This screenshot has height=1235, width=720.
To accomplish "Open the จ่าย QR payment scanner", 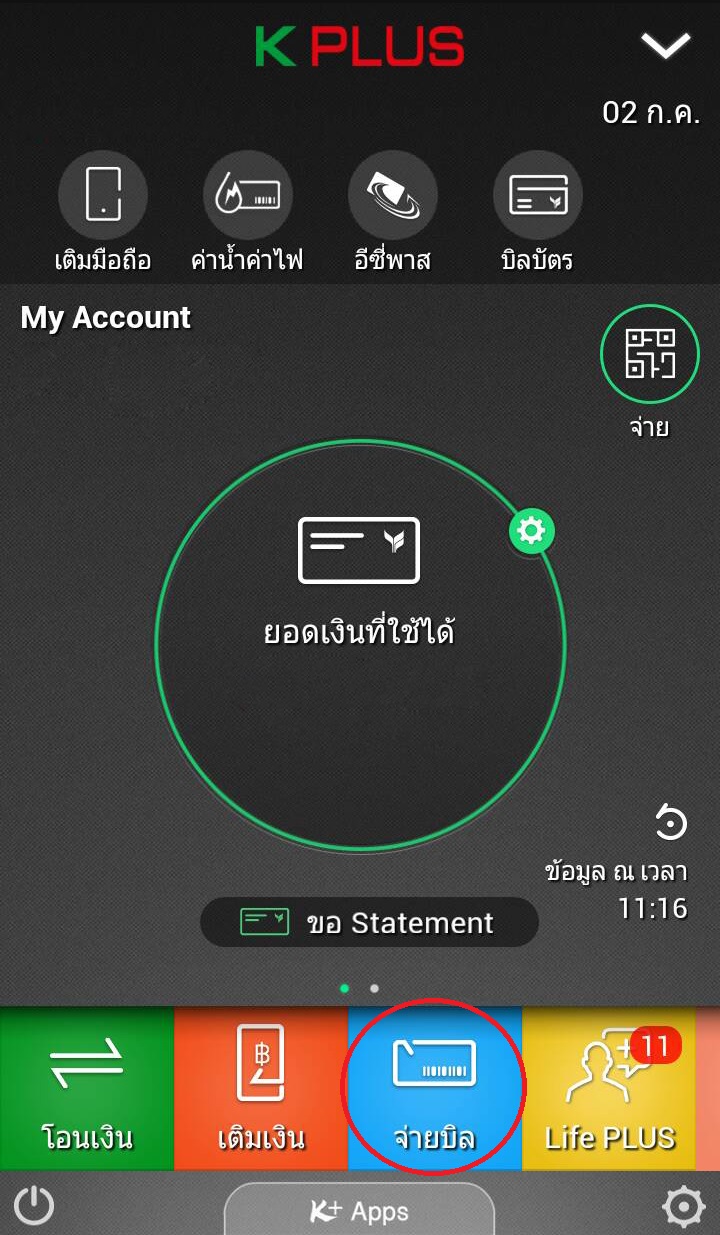I will click(x=649, y=355).
